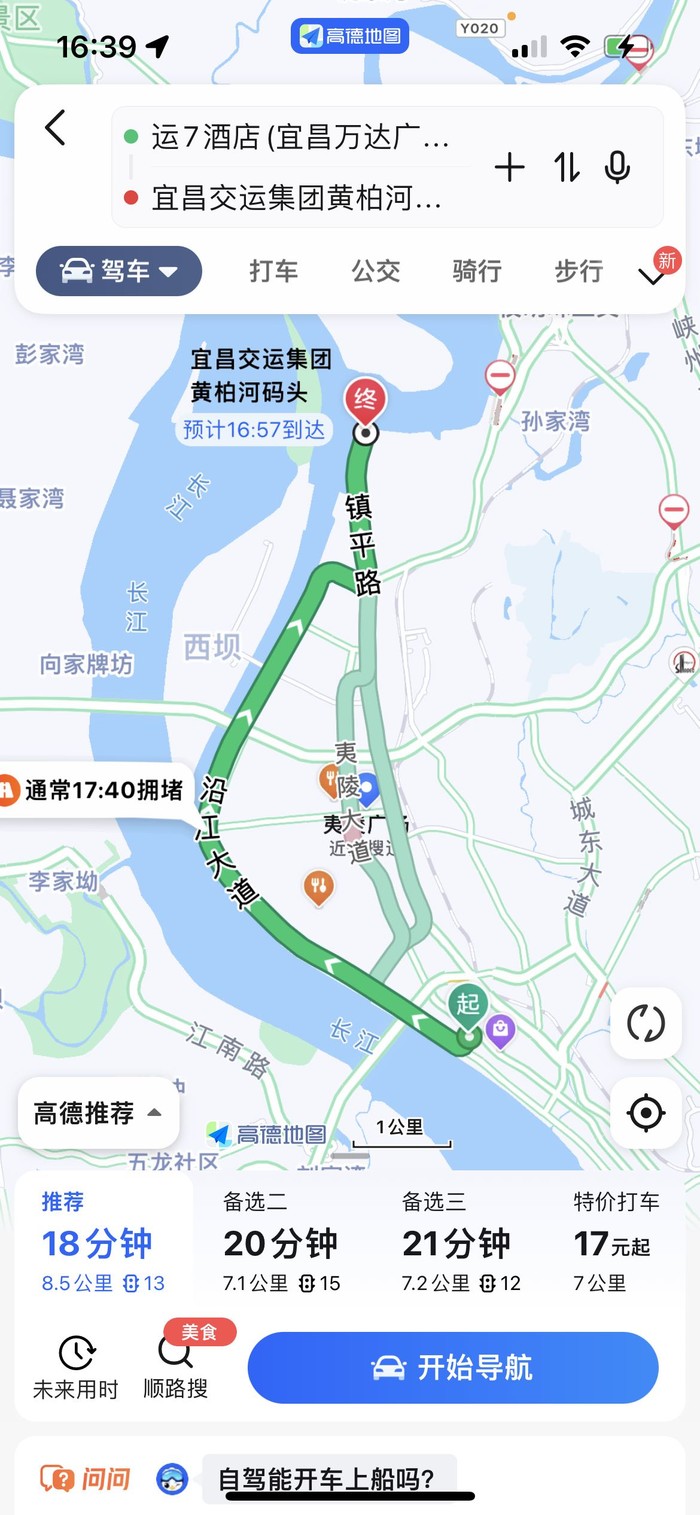This screenshot has height=1515, width=700.
Task: Switch to the 公交 transit tab
Action: coord(376,271)
